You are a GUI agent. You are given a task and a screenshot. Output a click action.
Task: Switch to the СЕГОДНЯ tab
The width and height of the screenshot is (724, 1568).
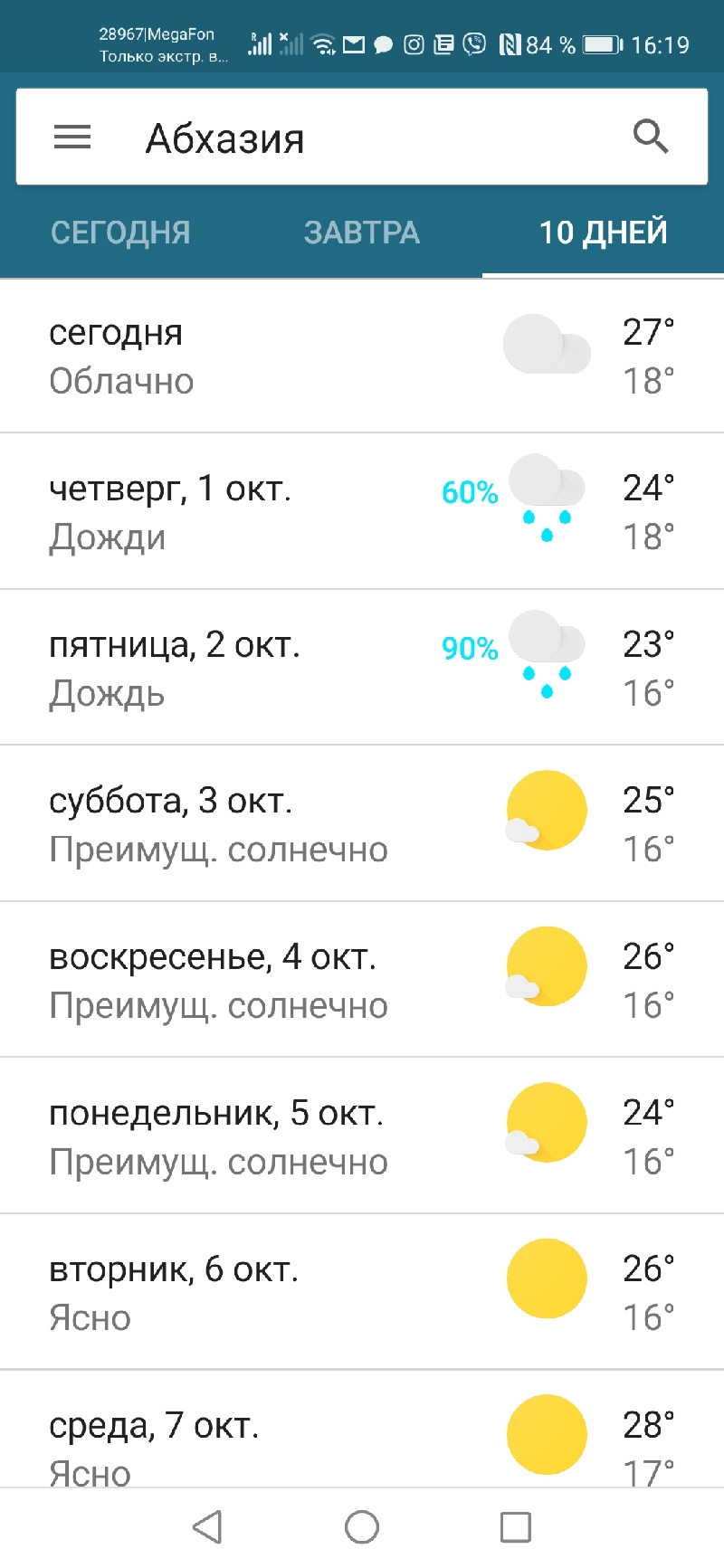point(120,233)
